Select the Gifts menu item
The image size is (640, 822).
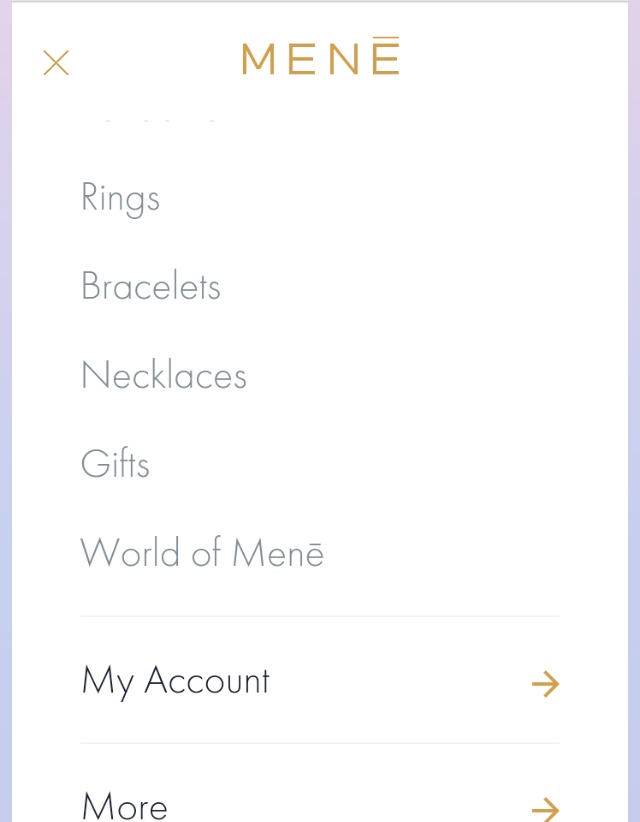(x=115, y=465)
